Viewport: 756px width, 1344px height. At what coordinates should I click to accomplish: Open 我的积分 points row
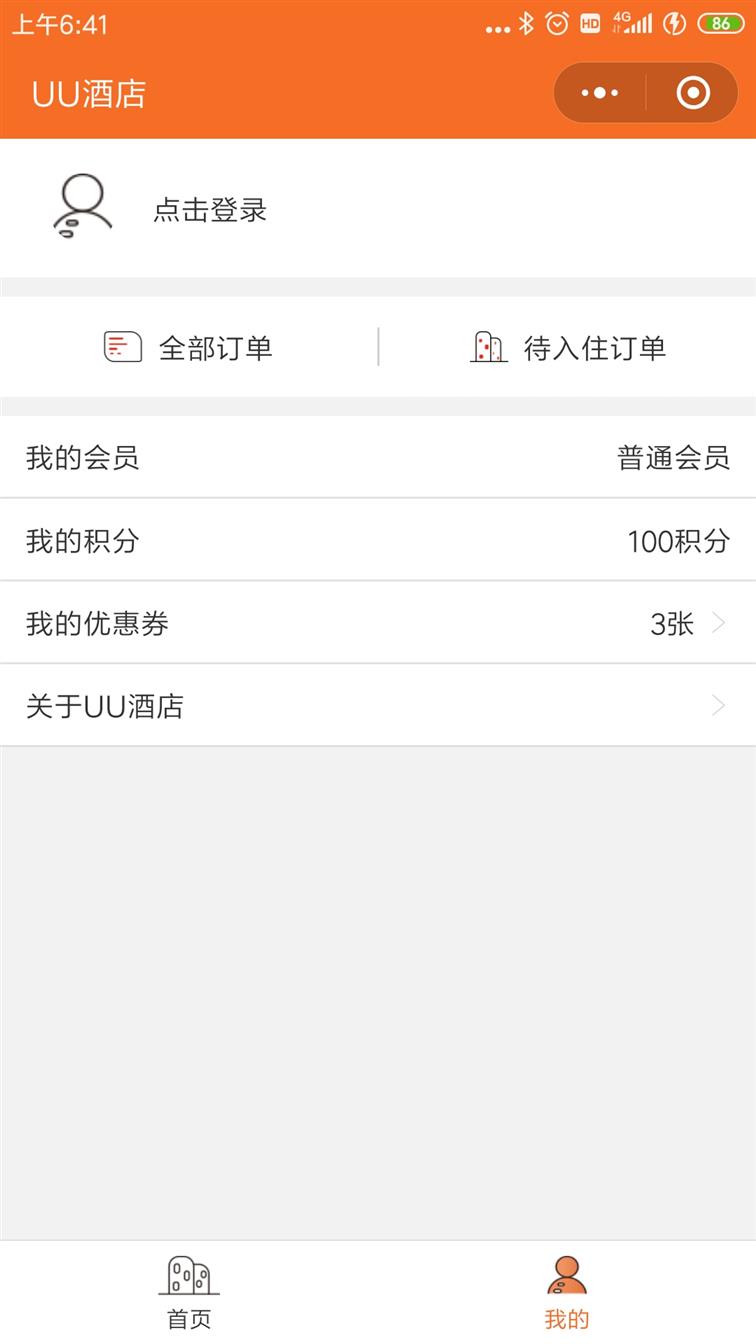click(378, 541)
